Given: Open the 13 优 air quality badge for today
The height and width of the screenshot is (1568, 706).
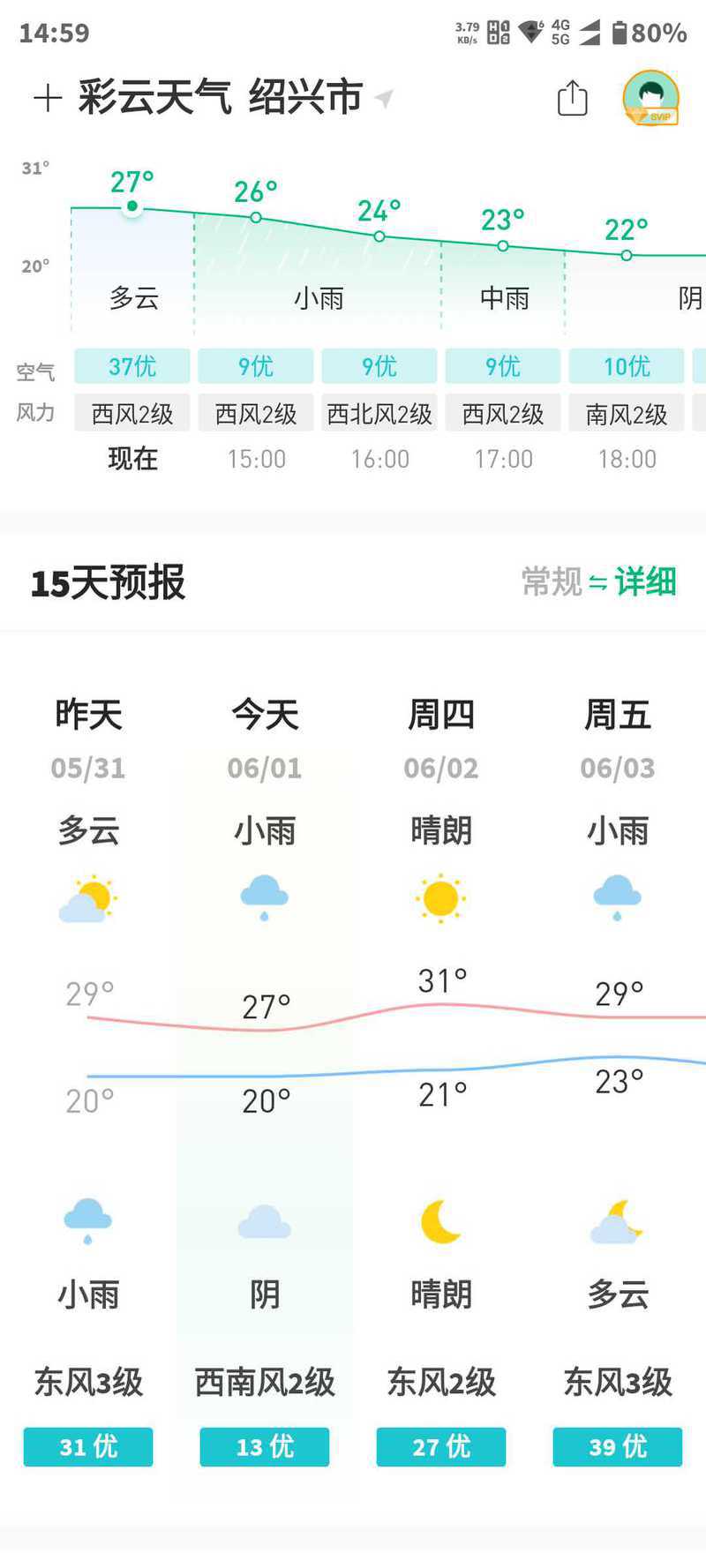Looking at the screenshot, I should [265, 1446].
